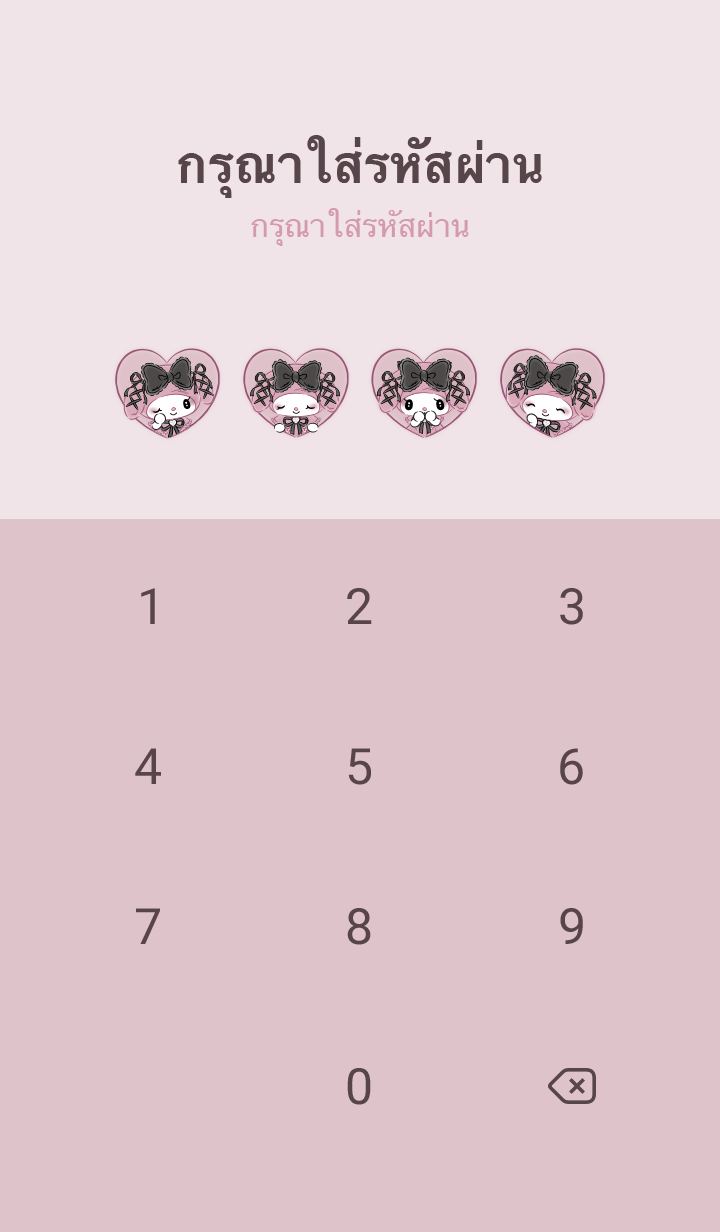Image resolution: width=720 pixels, height=1232 pixels.
Task: Delete the last entered digit with backspace
Action: coord(572,1086)
